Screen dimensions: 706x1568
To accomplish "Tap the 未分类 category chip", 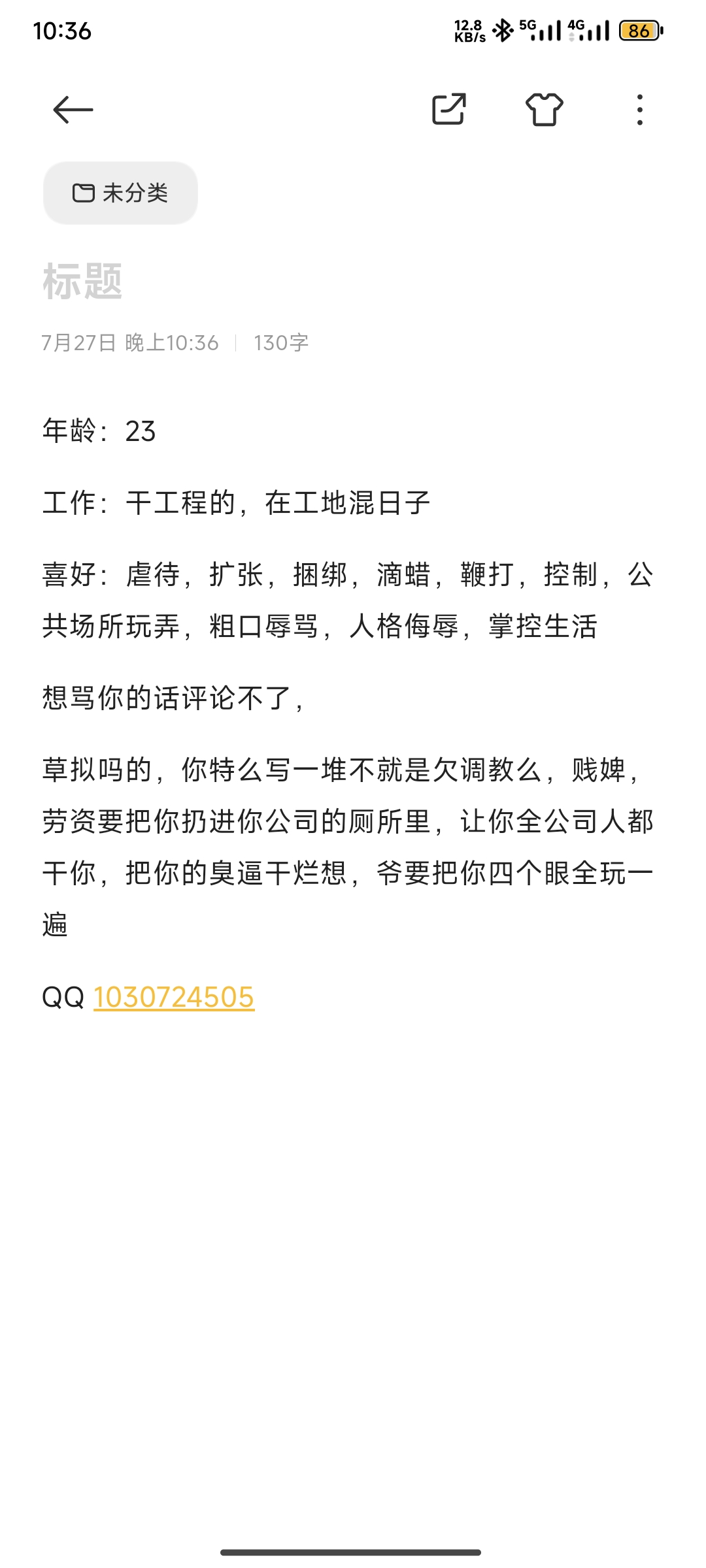I will (x=120, y=193).
